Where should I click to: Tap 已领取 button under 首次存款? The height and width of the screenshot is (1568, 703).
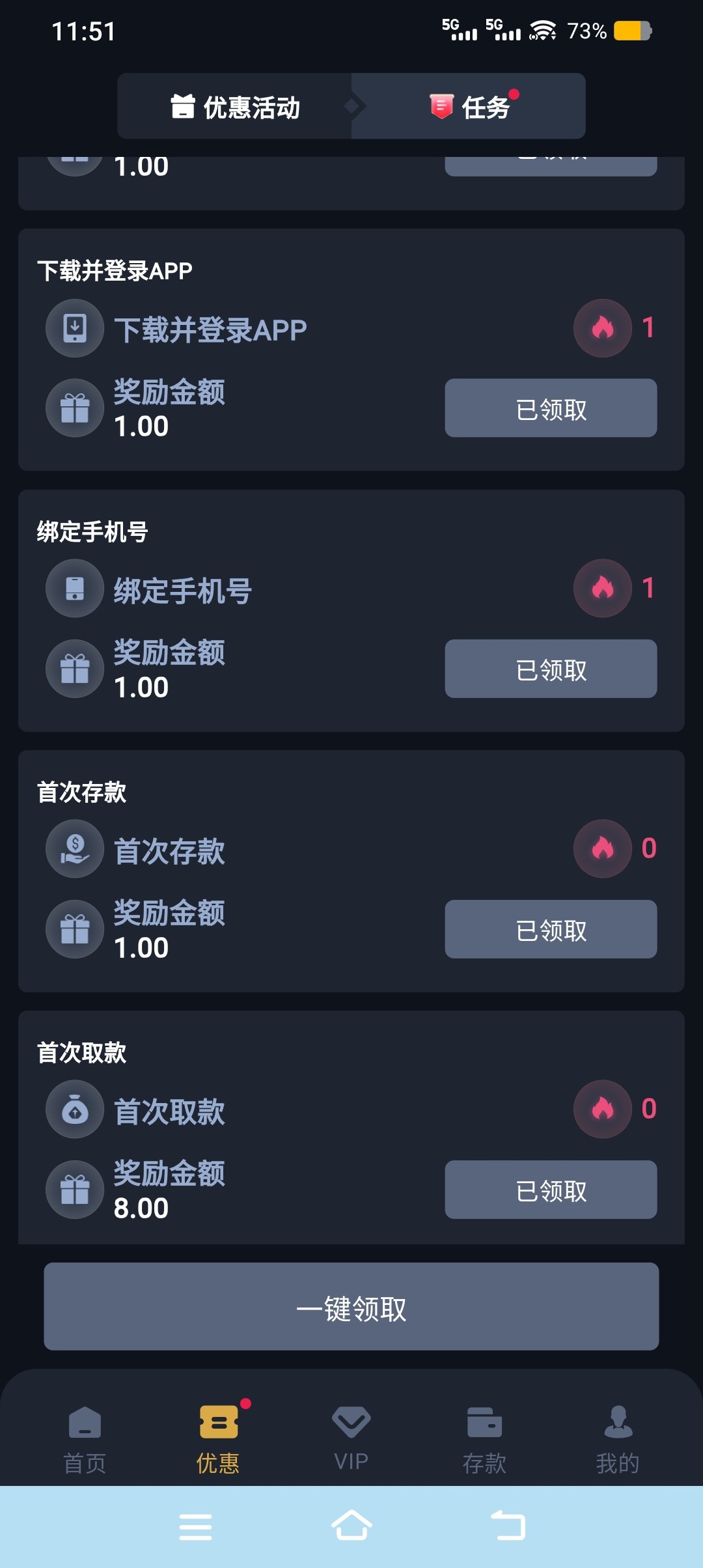point(551,929)
